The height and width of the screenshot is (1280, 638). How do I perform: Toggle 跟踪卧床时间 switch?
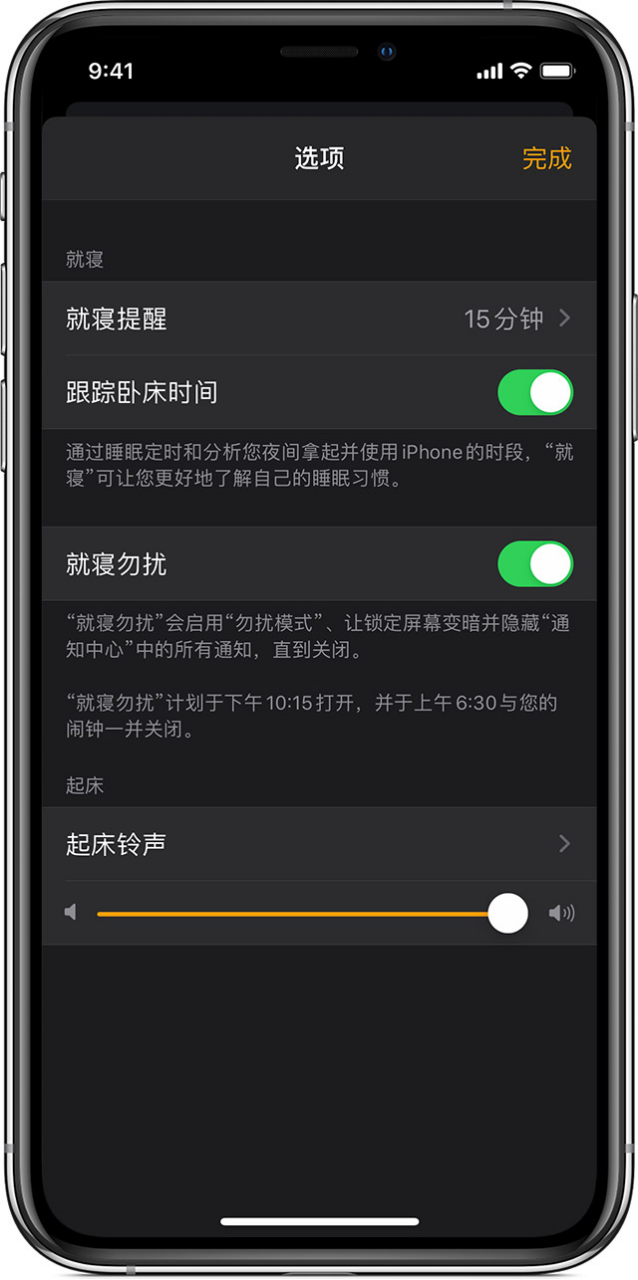point(535,392)
